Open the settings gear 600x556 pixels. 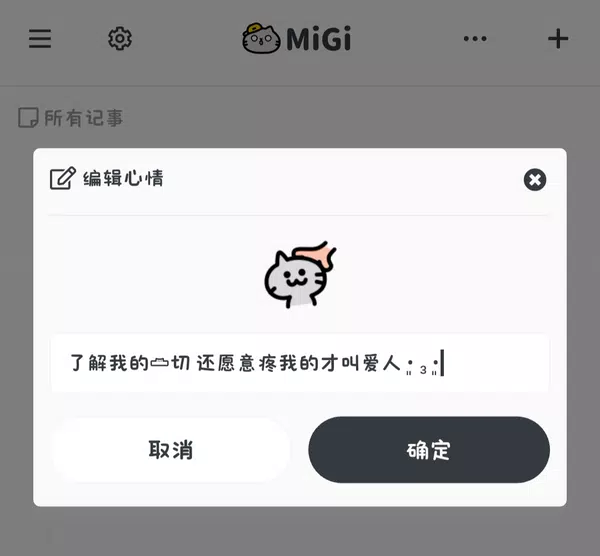(x=120, y=39)
